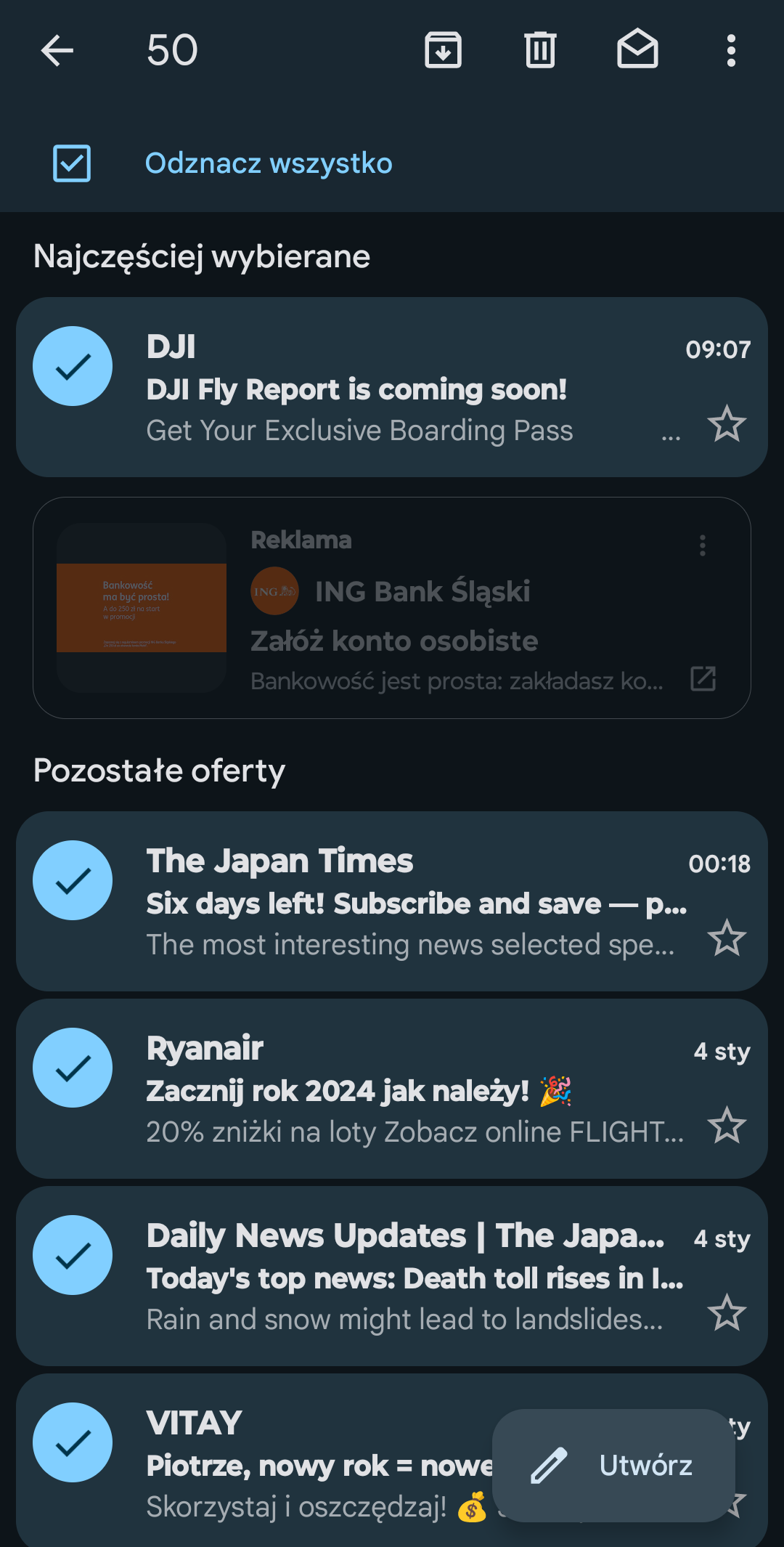The width and height of the screenshot is (784, 1547).
Task: Open the Daily News Updates email
Action: [x=392, y=1276]
